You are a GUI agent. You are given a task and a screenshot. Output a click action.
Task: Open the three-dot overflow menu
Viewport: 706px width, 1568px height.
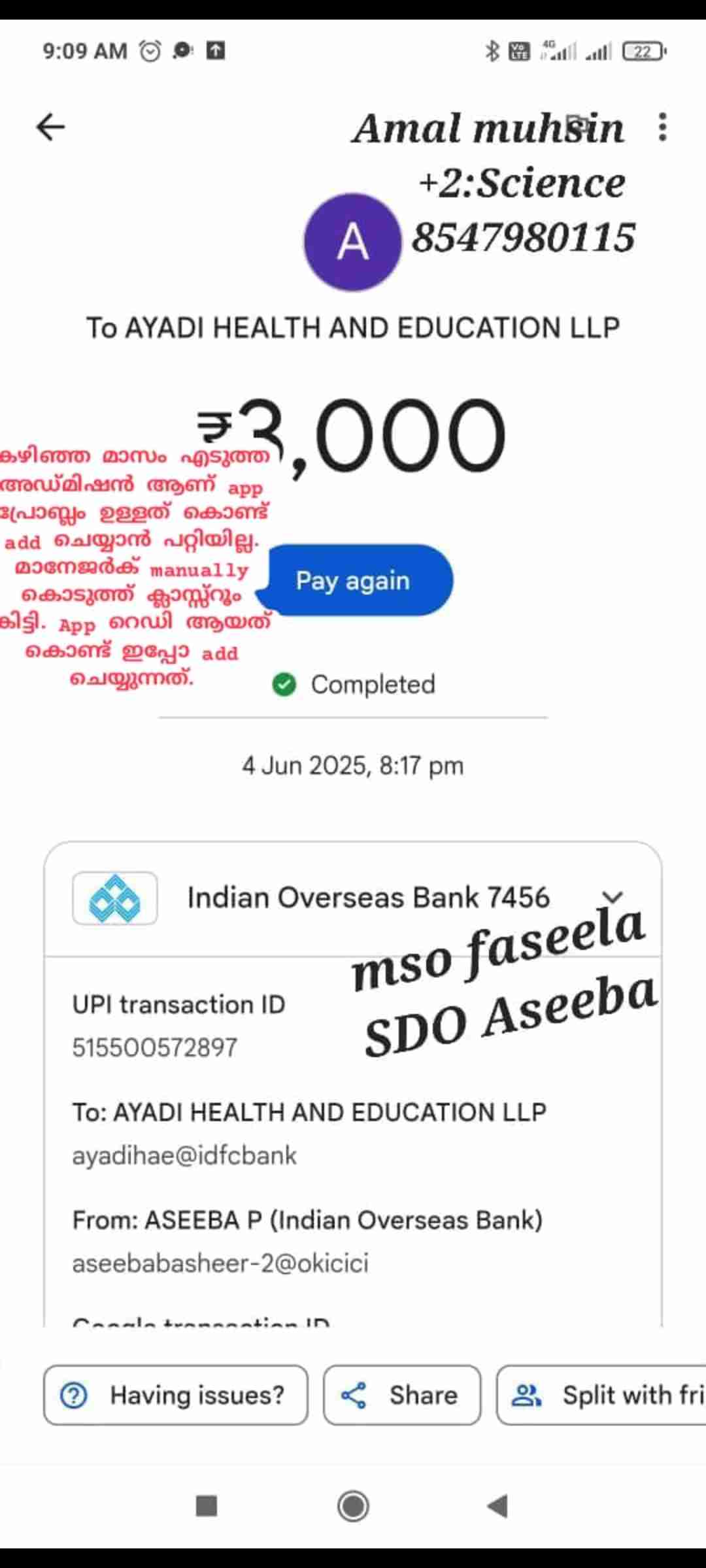(662, 127)
